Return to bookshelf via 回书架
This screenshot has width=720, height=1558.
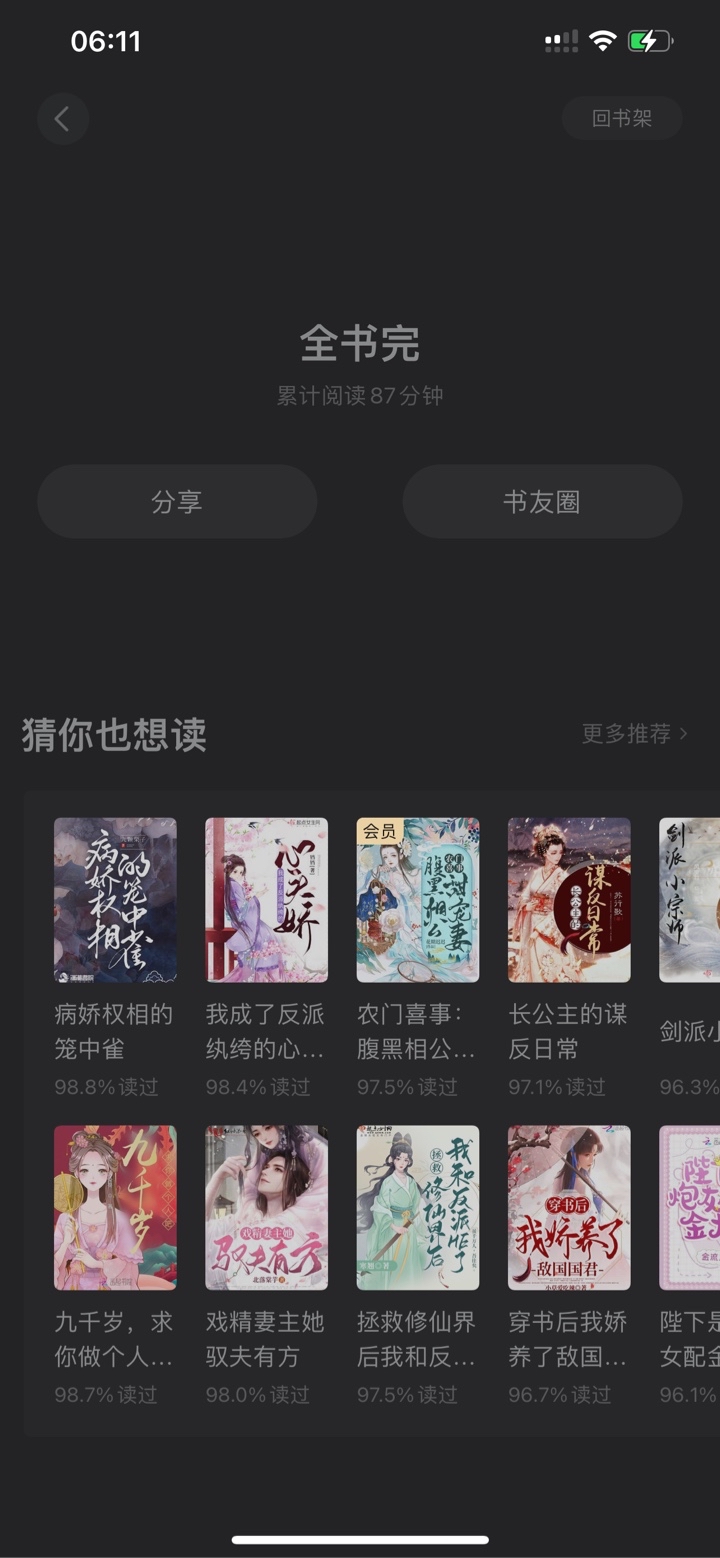click(622, 118)
